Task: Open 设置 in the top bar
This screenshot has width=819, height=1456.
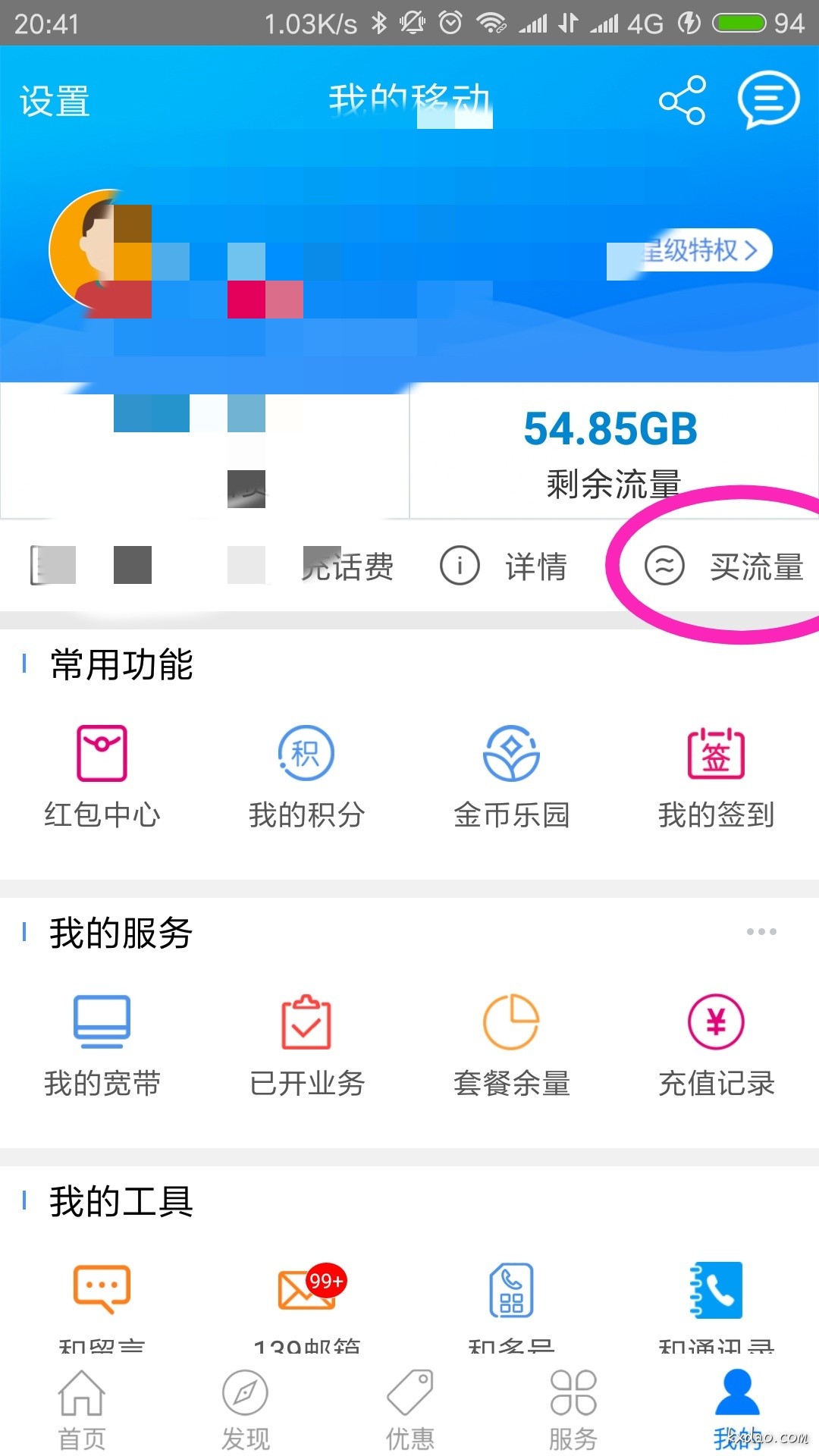Action: pos(55,101)
